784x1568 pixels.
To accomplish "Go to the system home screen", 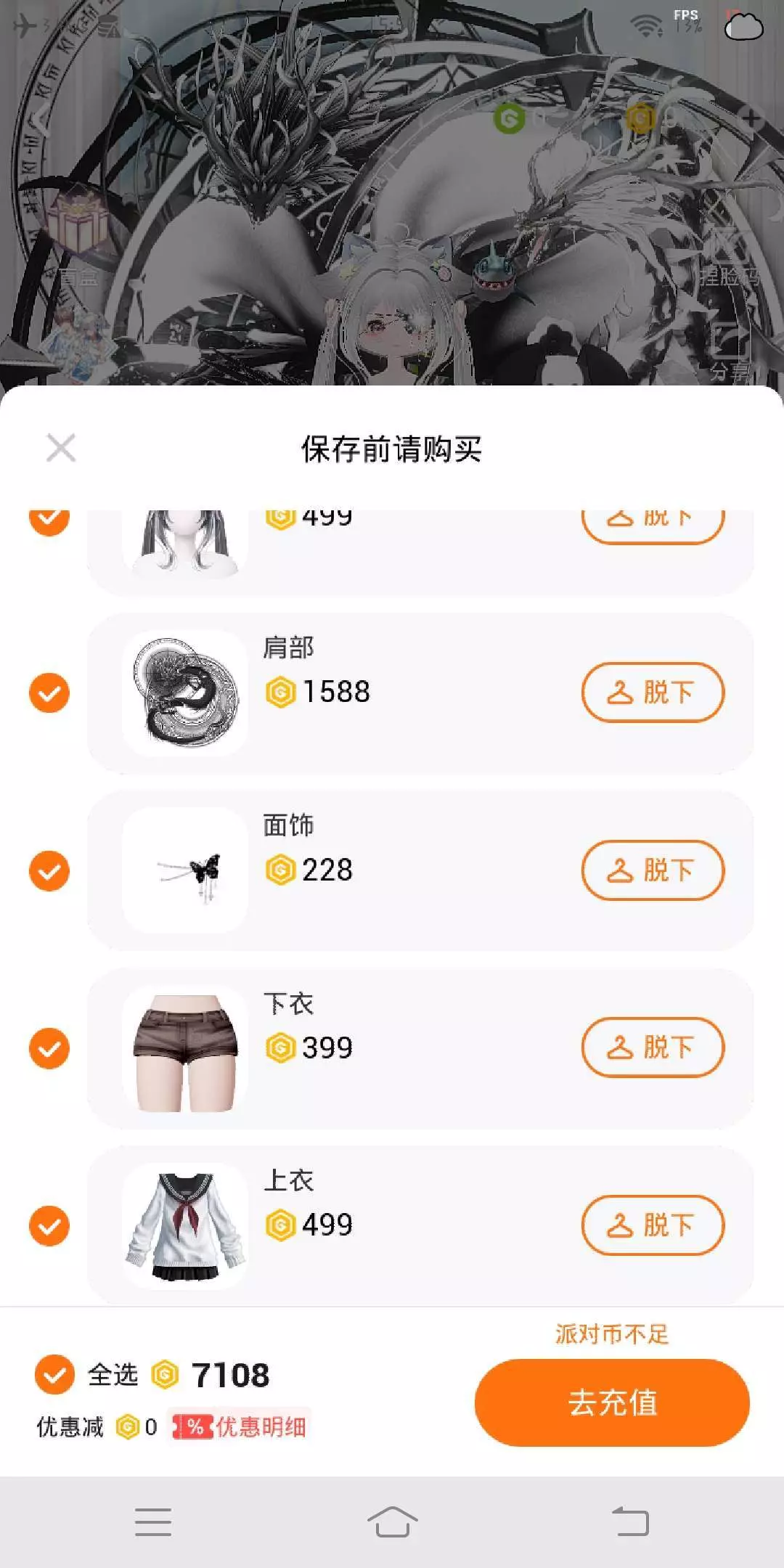I will [392, 1522].
